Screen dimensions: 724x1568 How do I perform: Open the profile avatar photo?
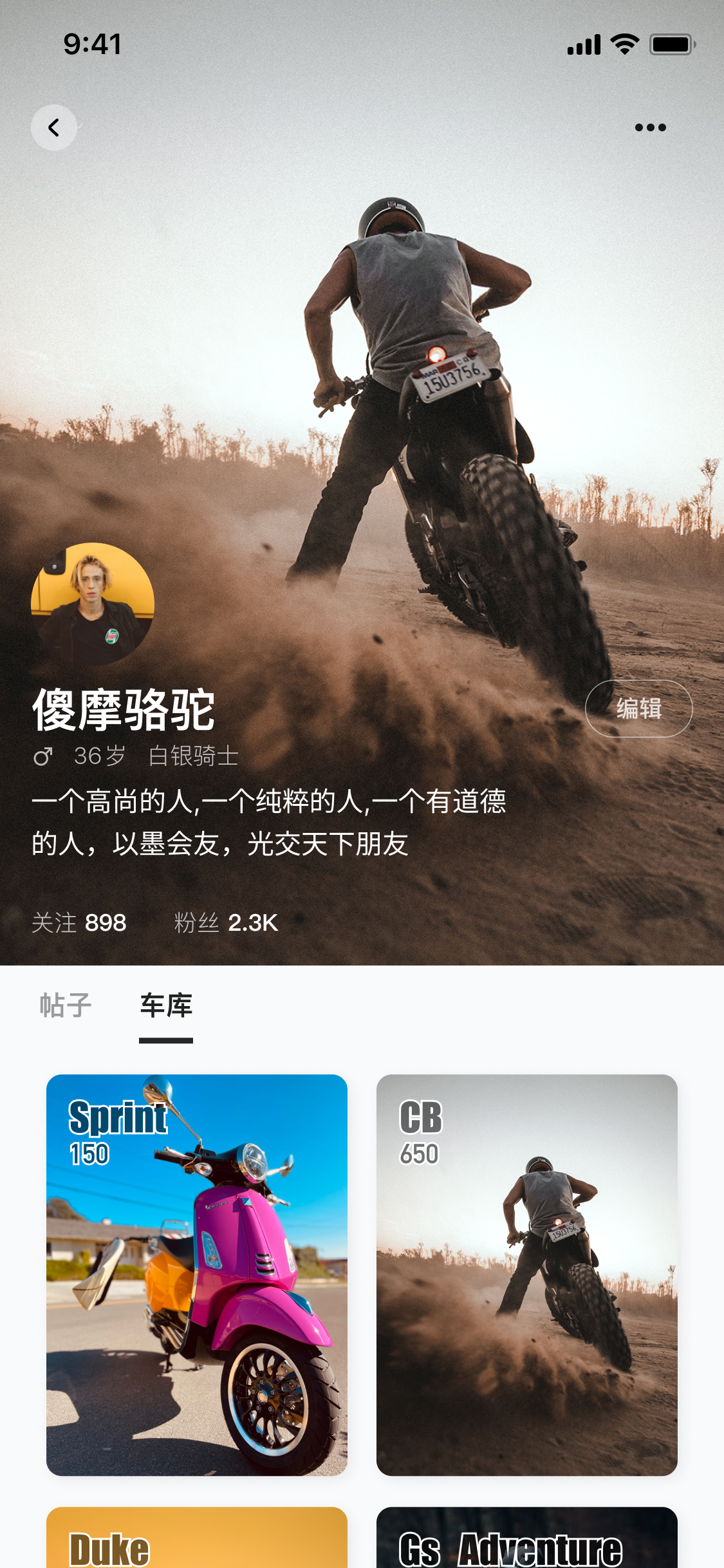click(93, 604)
